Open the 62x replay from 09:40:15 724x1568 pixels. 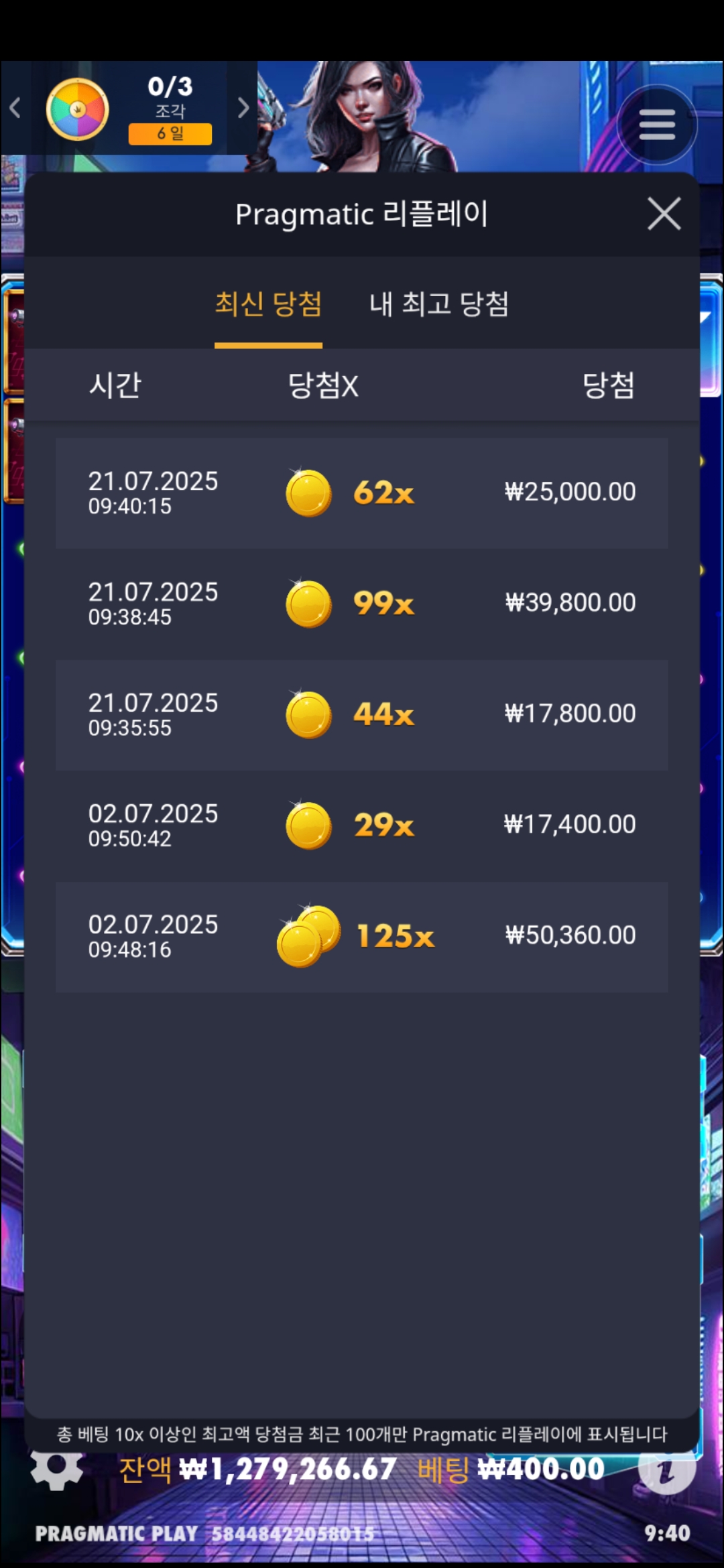[x=362, y=493]
